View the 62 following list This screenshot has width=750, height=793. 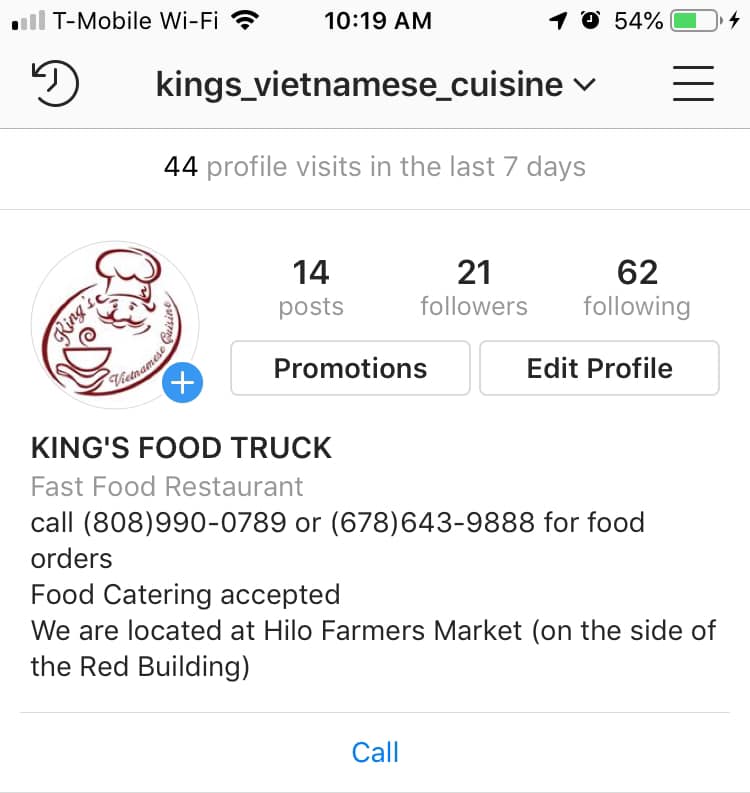(x=637, y=287)
